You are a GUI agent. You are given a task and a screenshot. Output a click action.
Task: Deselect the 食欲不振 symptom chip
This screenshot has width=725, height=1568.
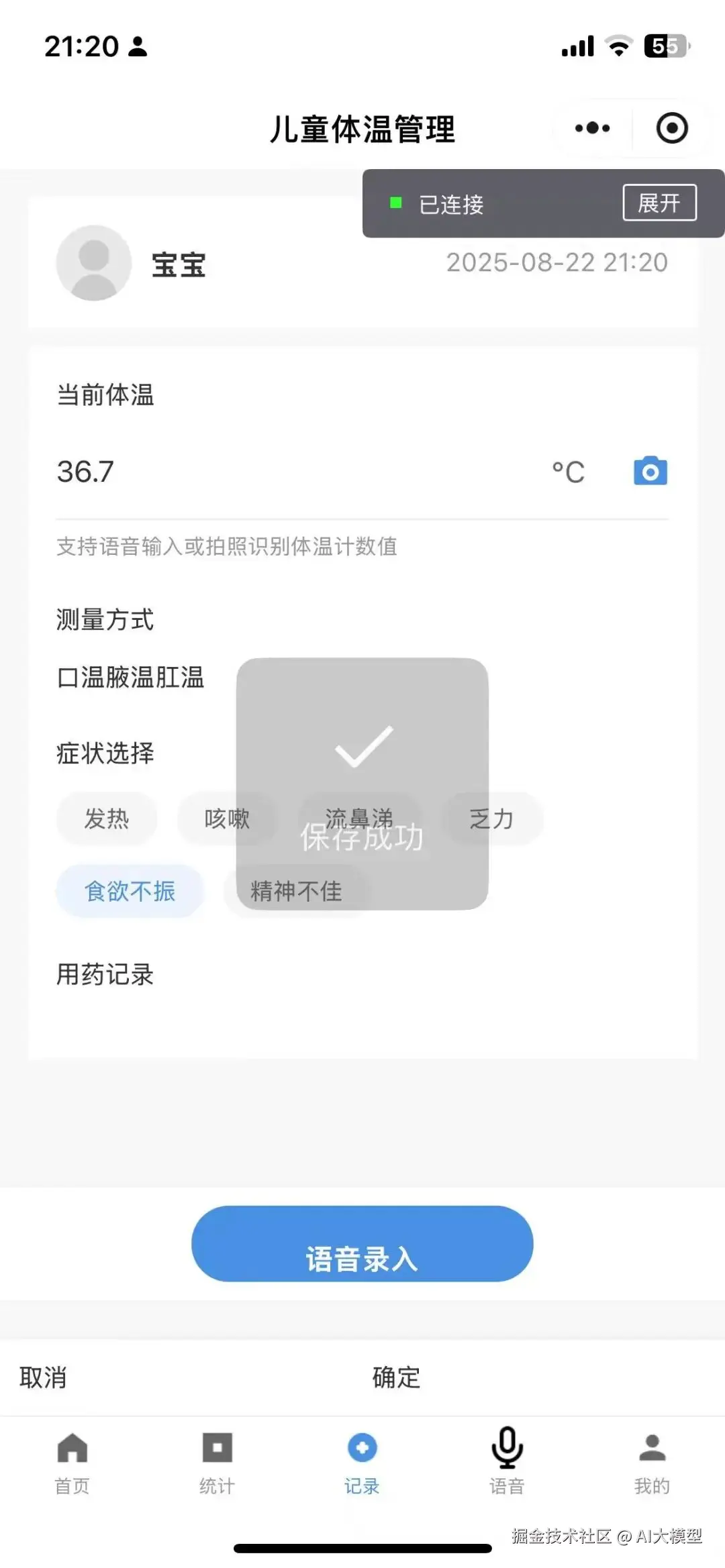130,891
